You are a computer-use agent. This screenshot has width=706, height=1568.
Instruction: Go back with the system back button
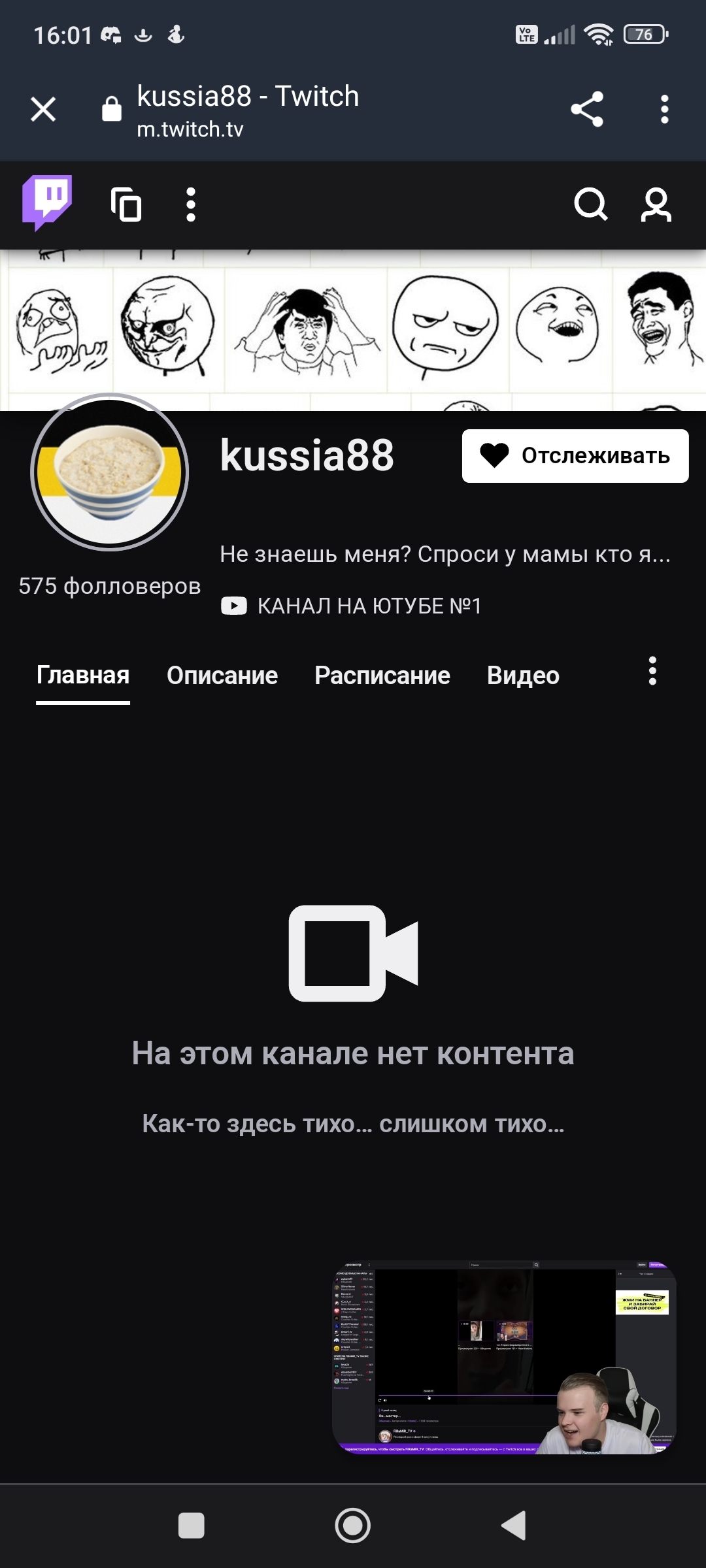(514, 1526)
